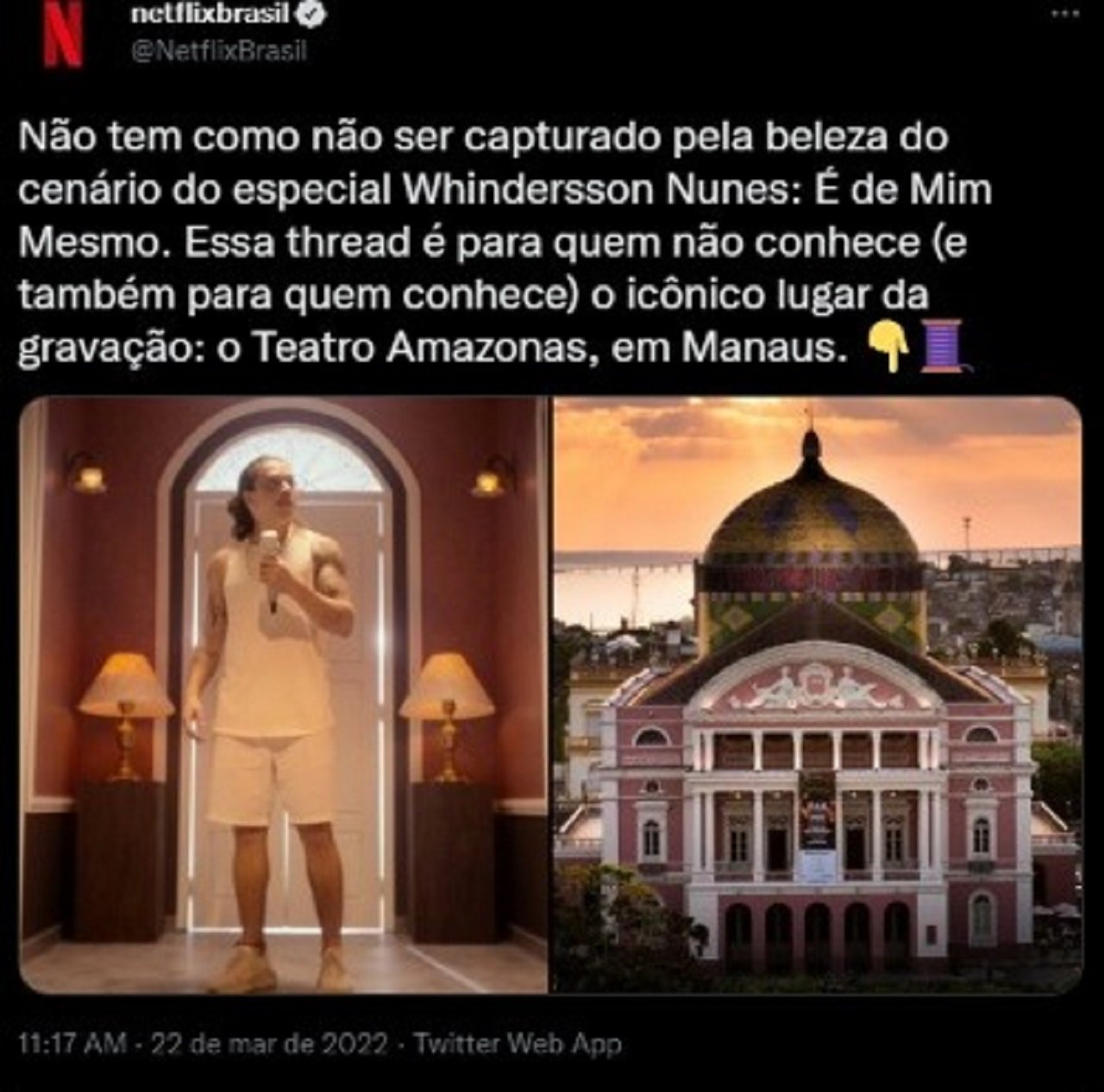
Task: Enlarge the Teatro Amazonas building photo
Action: (817, 694)
